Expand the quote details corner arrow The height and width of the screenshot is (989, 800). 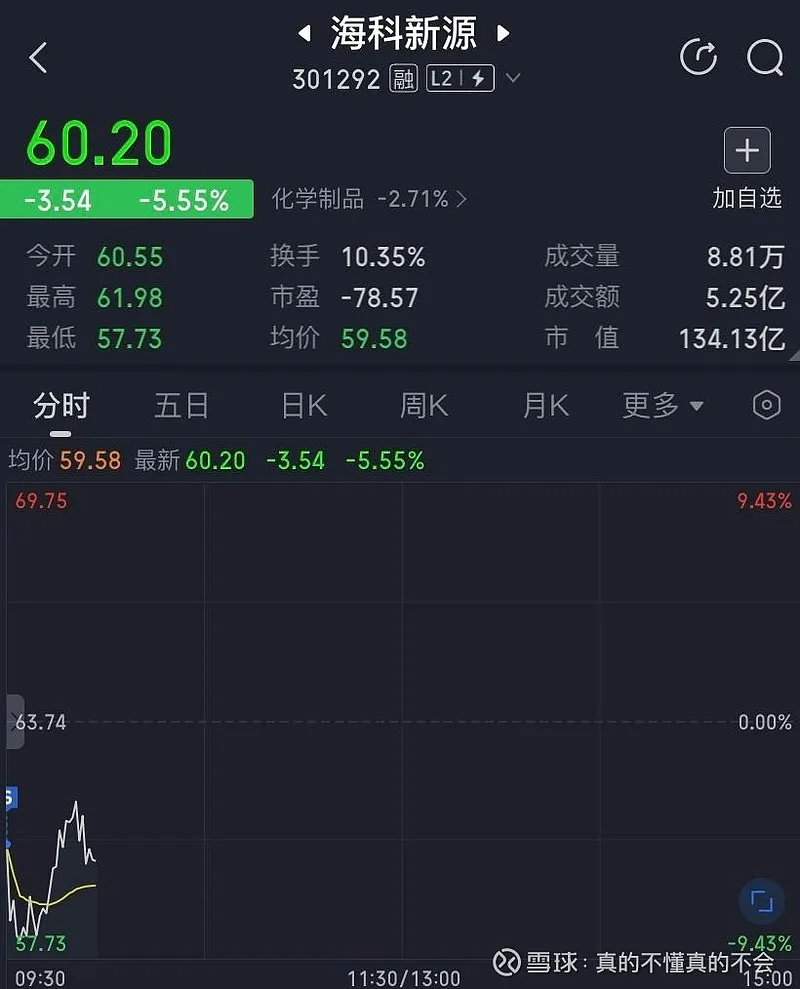point(792,353)
